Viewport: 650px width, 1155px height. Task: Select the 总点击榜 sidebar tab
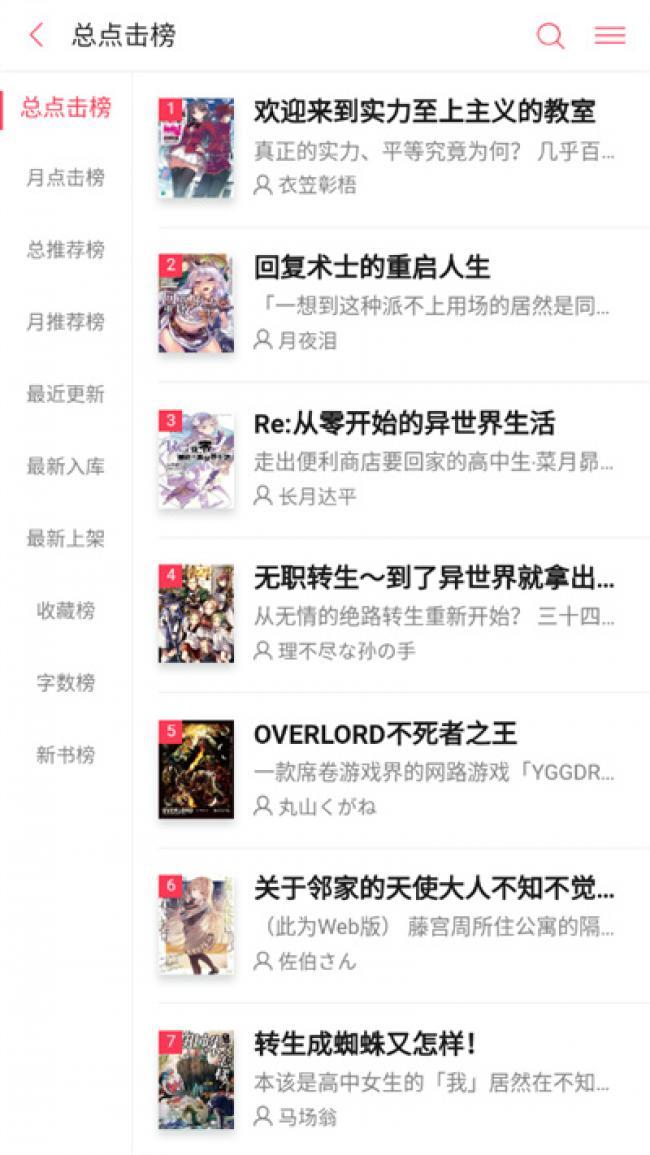click(x=66, y=107)
